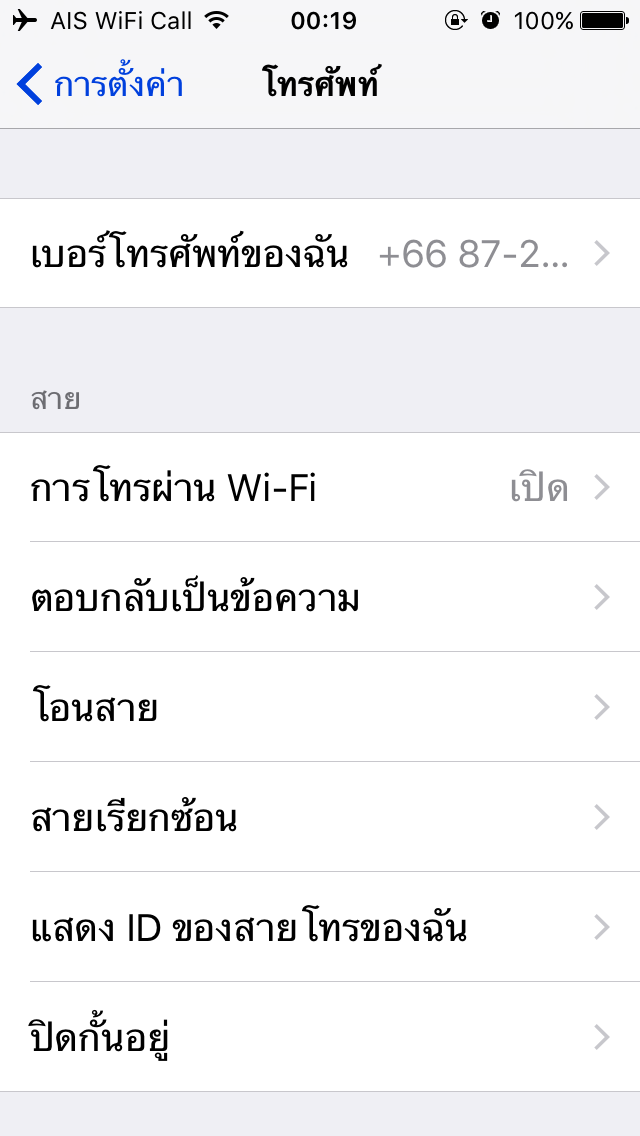
Task: Open แสดง ID ของสายโทรของฉัน
Action: coord(320,927)
